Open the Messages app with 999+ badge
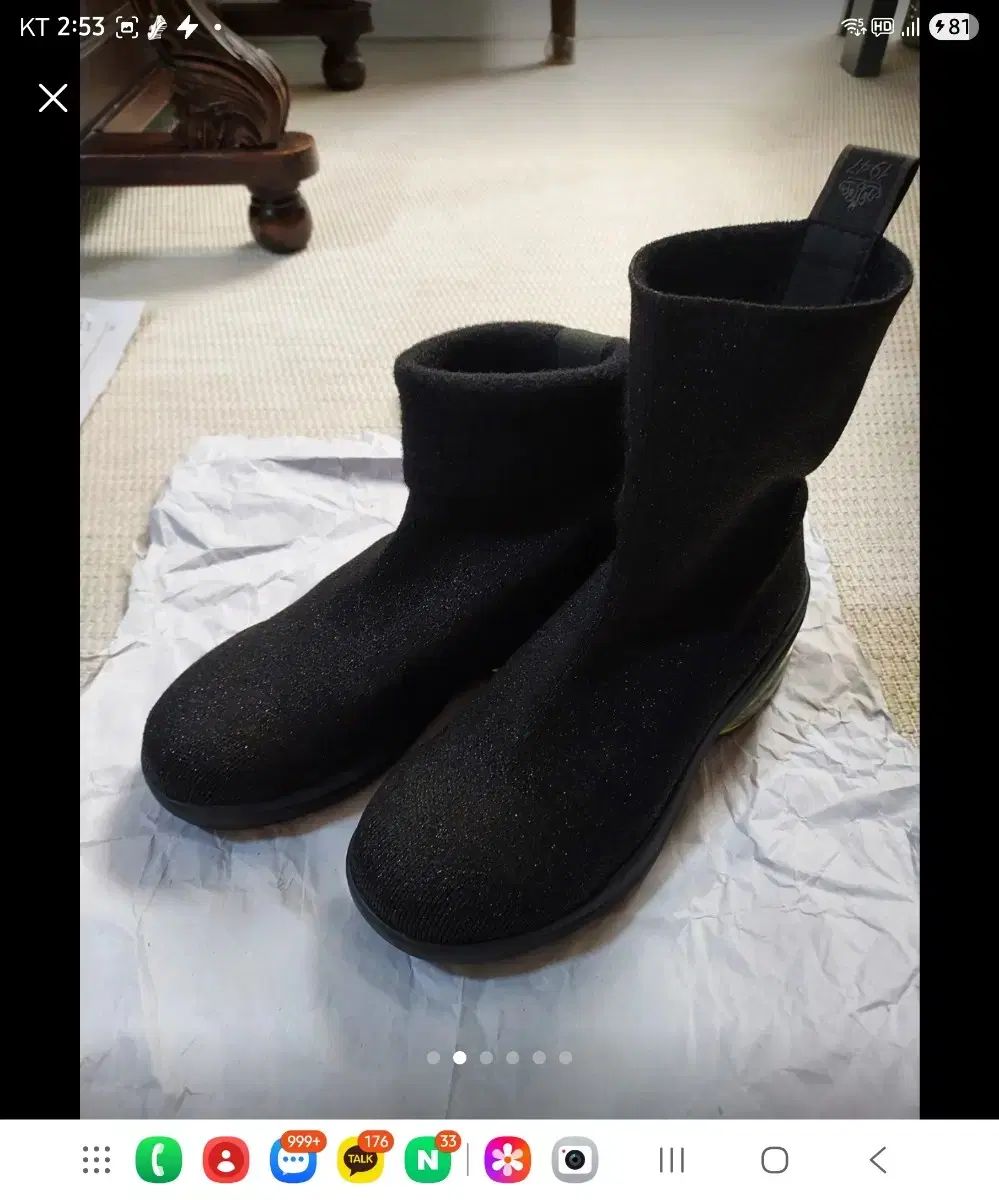Image resolution: width=999 pixels, height=1200 pixels. coord(293,1160)
